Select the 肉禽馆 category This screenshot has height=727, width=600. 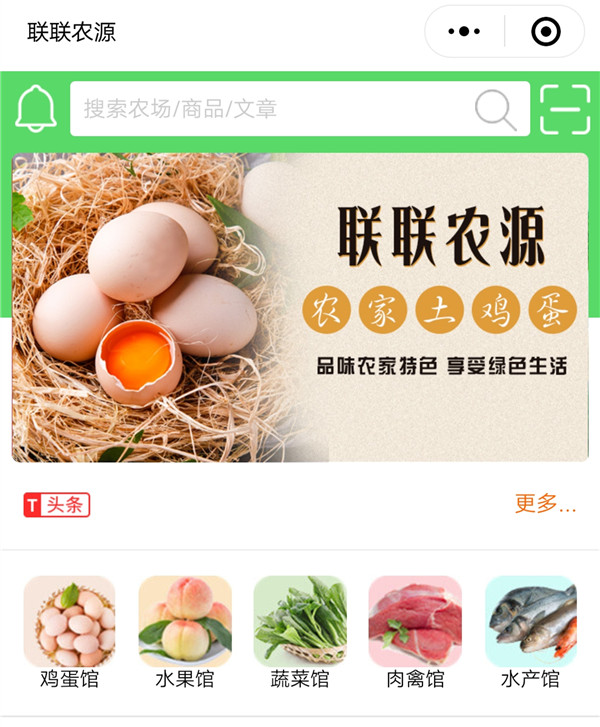click(x=415, y=632)
